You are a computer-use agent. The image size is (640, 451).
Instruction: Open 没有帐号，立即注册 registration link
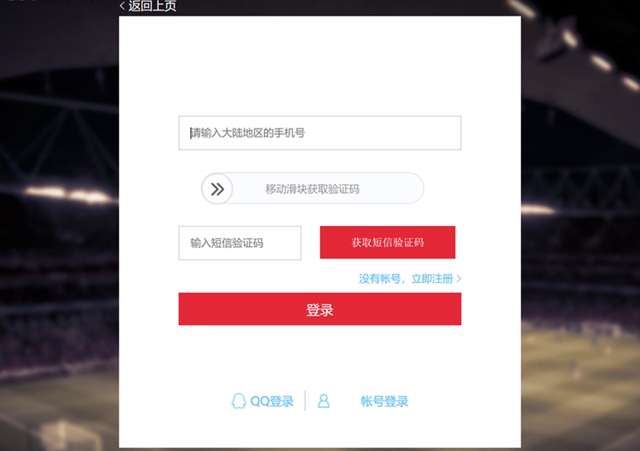point(410,279)
